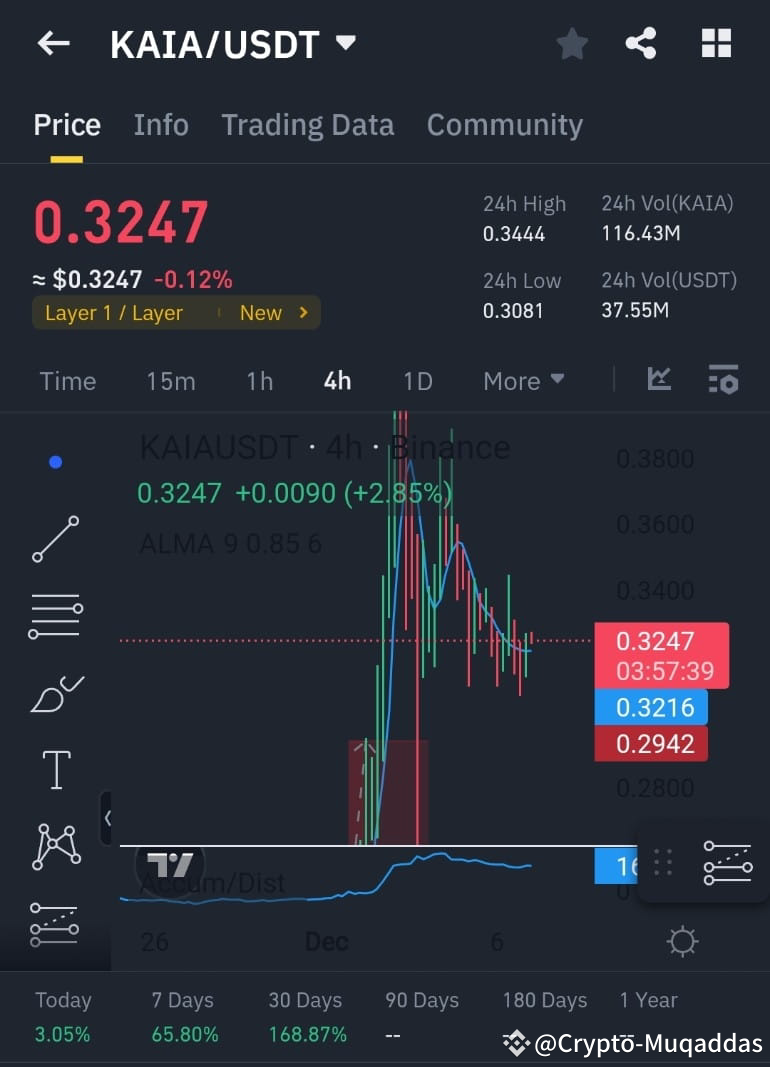Select the Trend Line drawing tool
The image size is (770, 1067).
coord(54,539)
